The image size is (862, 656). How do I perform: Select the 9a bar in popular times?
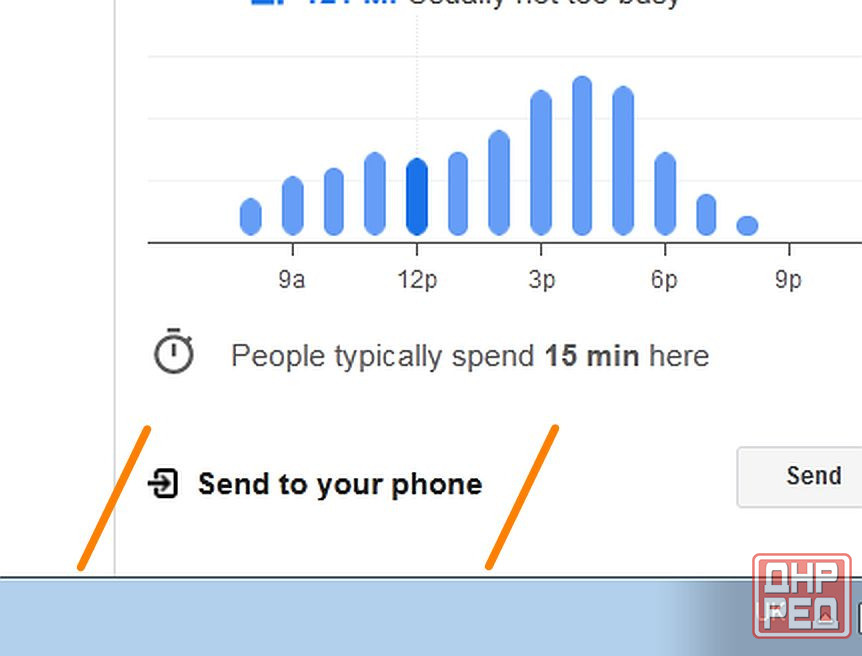[292, 205]
